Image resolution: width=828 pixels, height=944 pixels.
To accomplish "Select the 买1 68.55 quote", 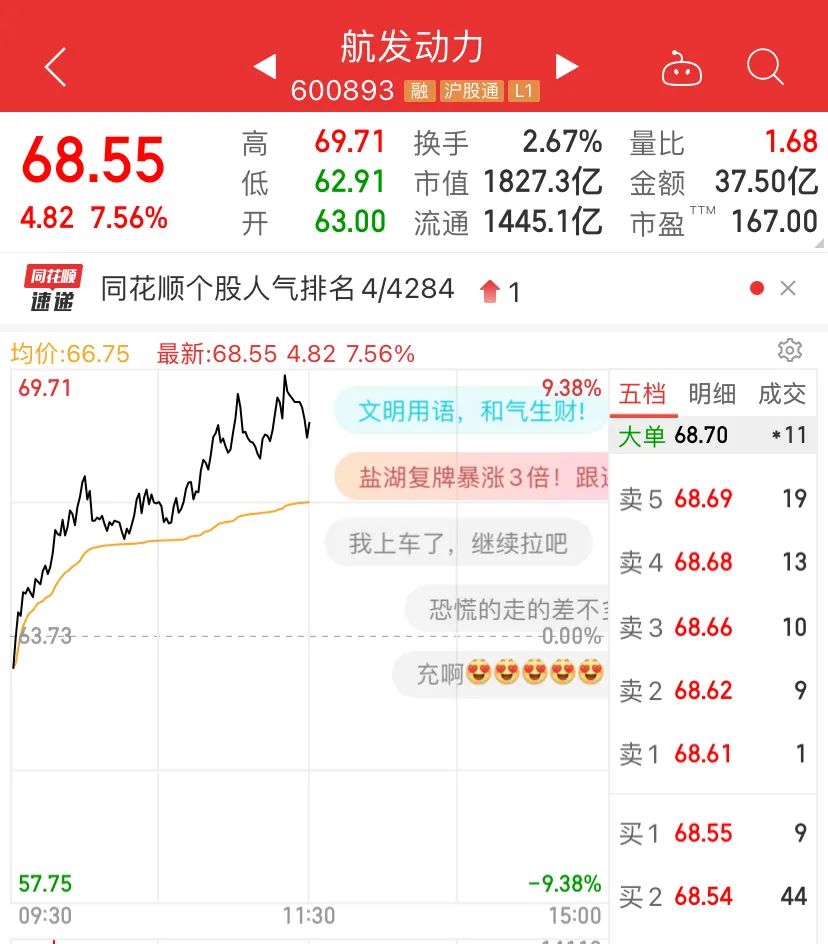I will point(712,833).
